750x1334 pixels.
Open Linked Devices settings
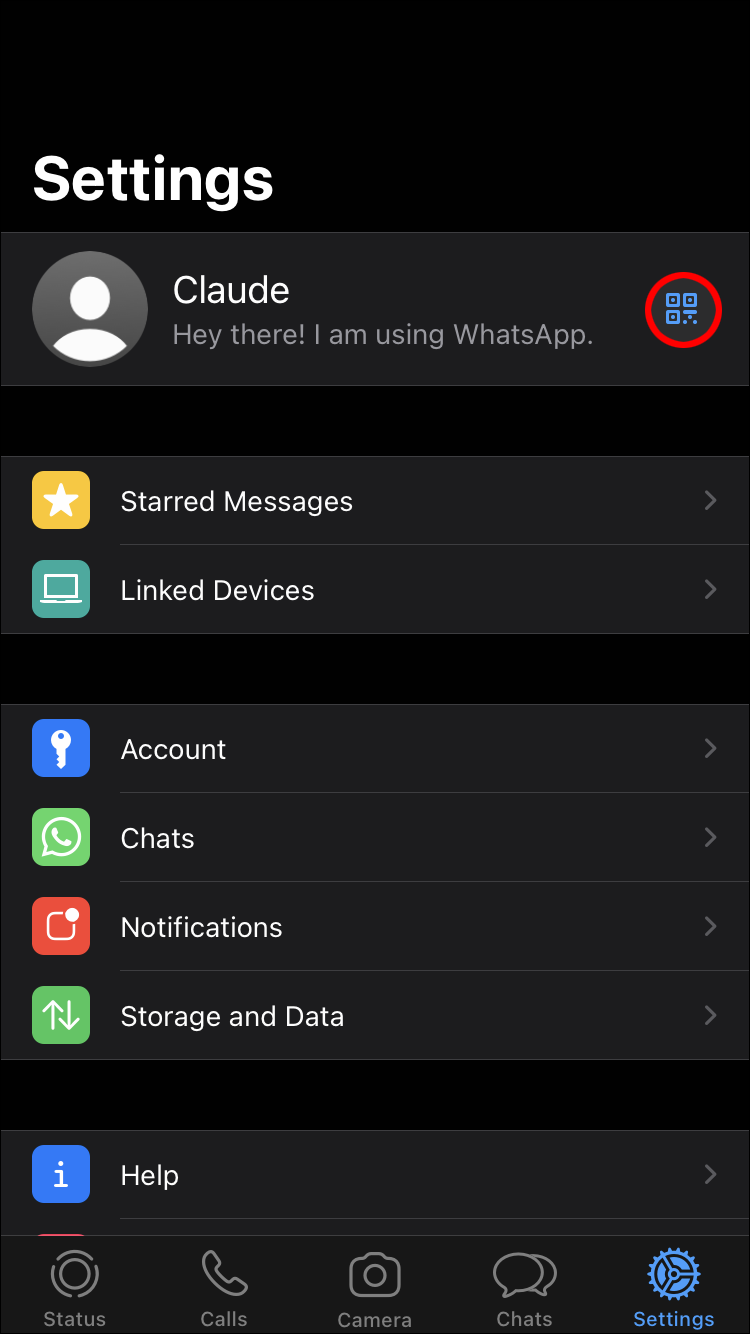(x=375, y=590)
